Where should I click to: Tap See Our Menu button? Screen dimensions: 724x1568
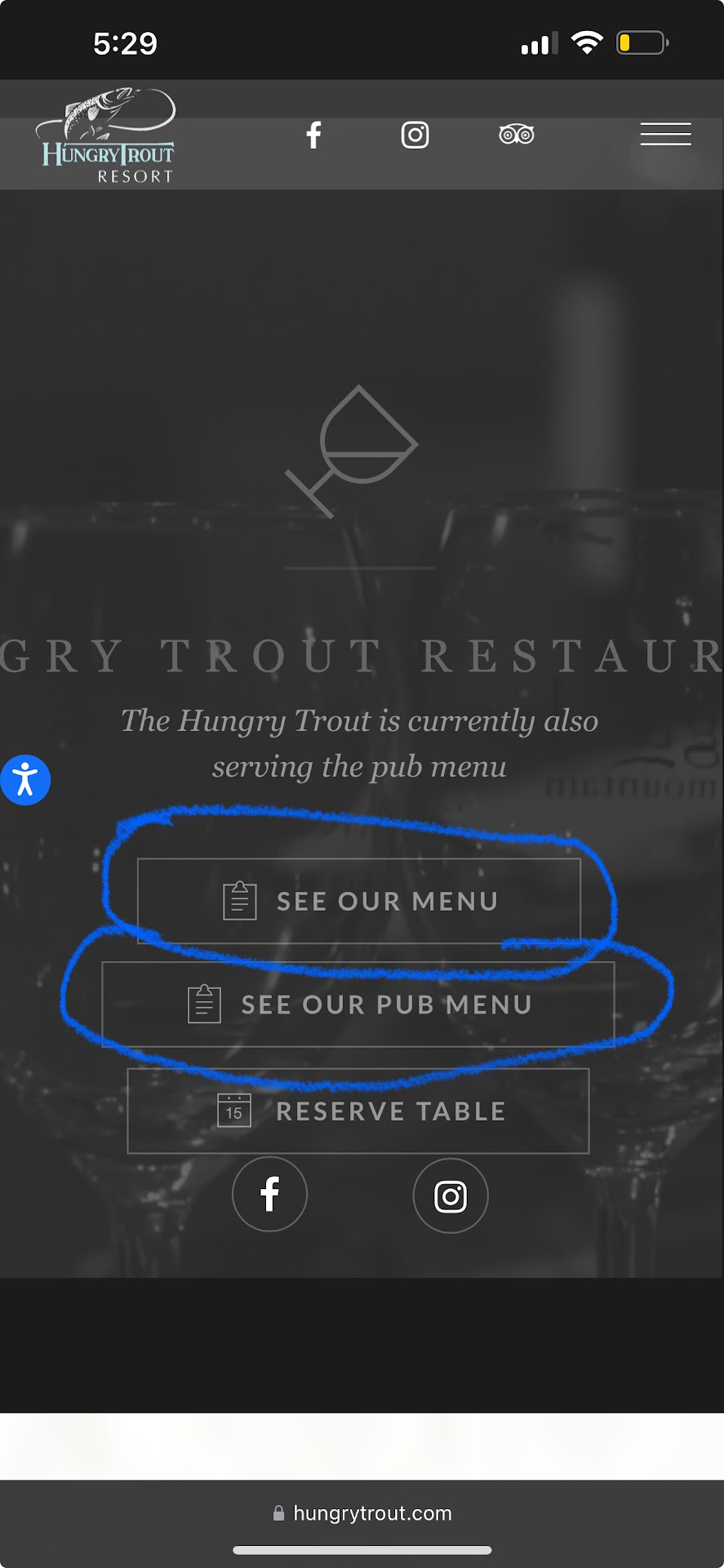tap(359, 901)
